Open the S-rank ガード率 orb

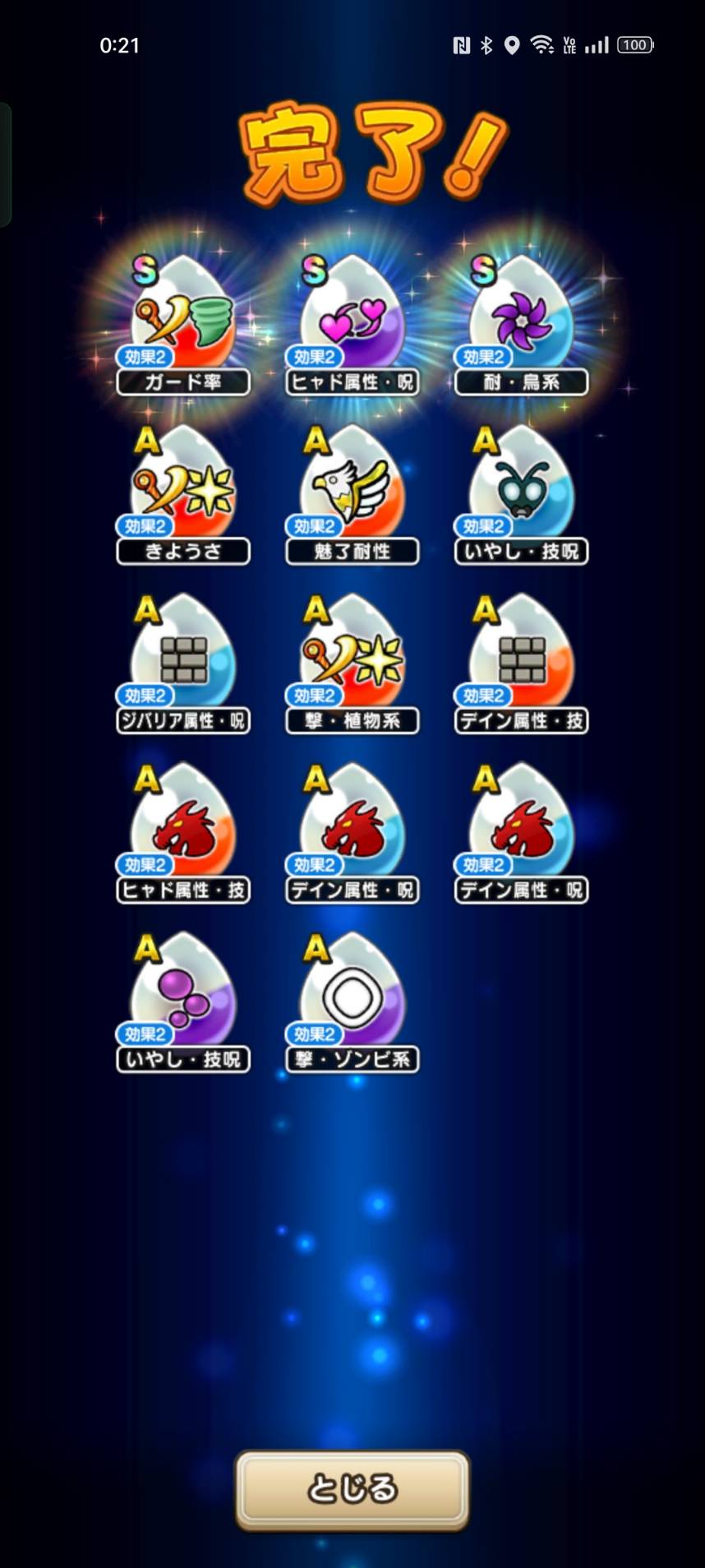click(183, 317)
